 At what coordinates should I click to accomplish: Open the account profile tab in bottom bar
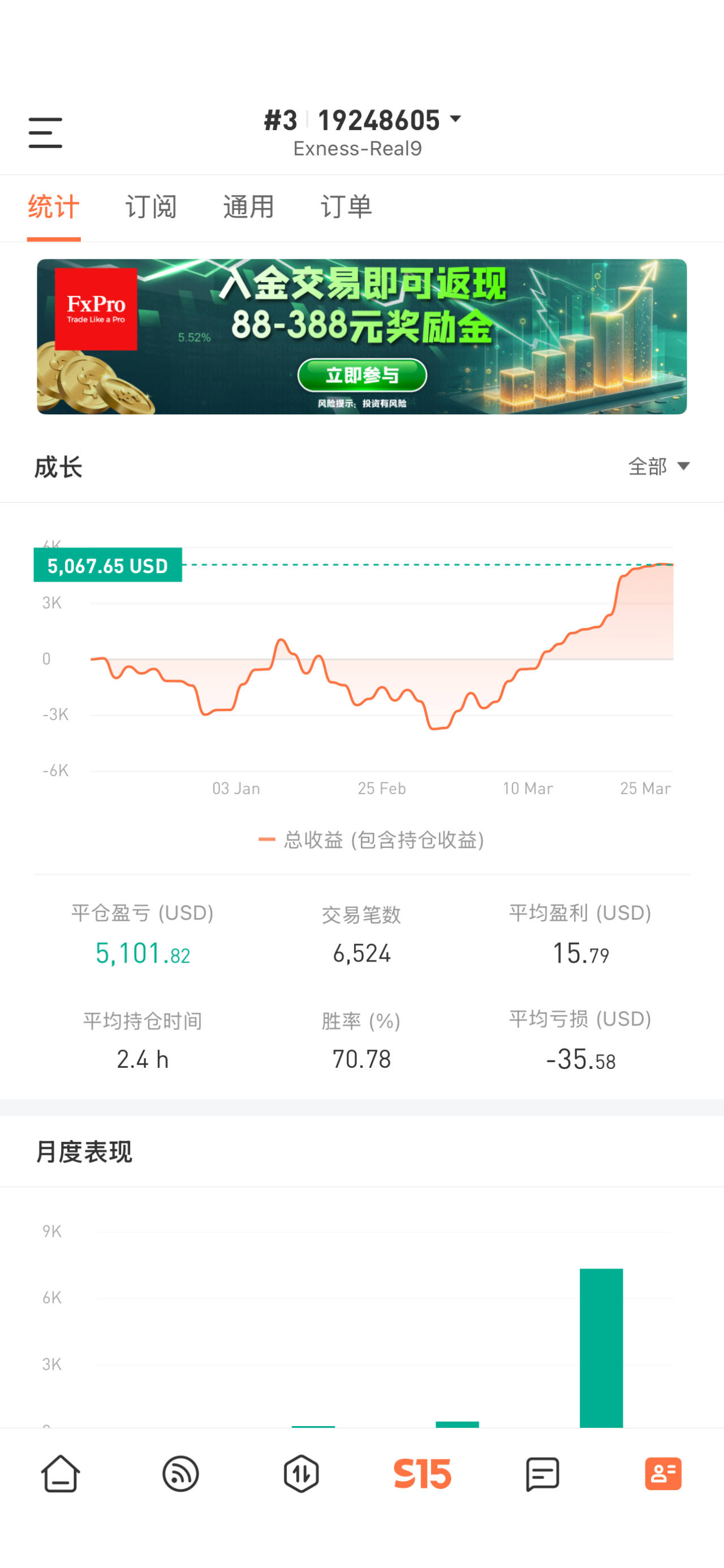click(x=663, y=1474)
